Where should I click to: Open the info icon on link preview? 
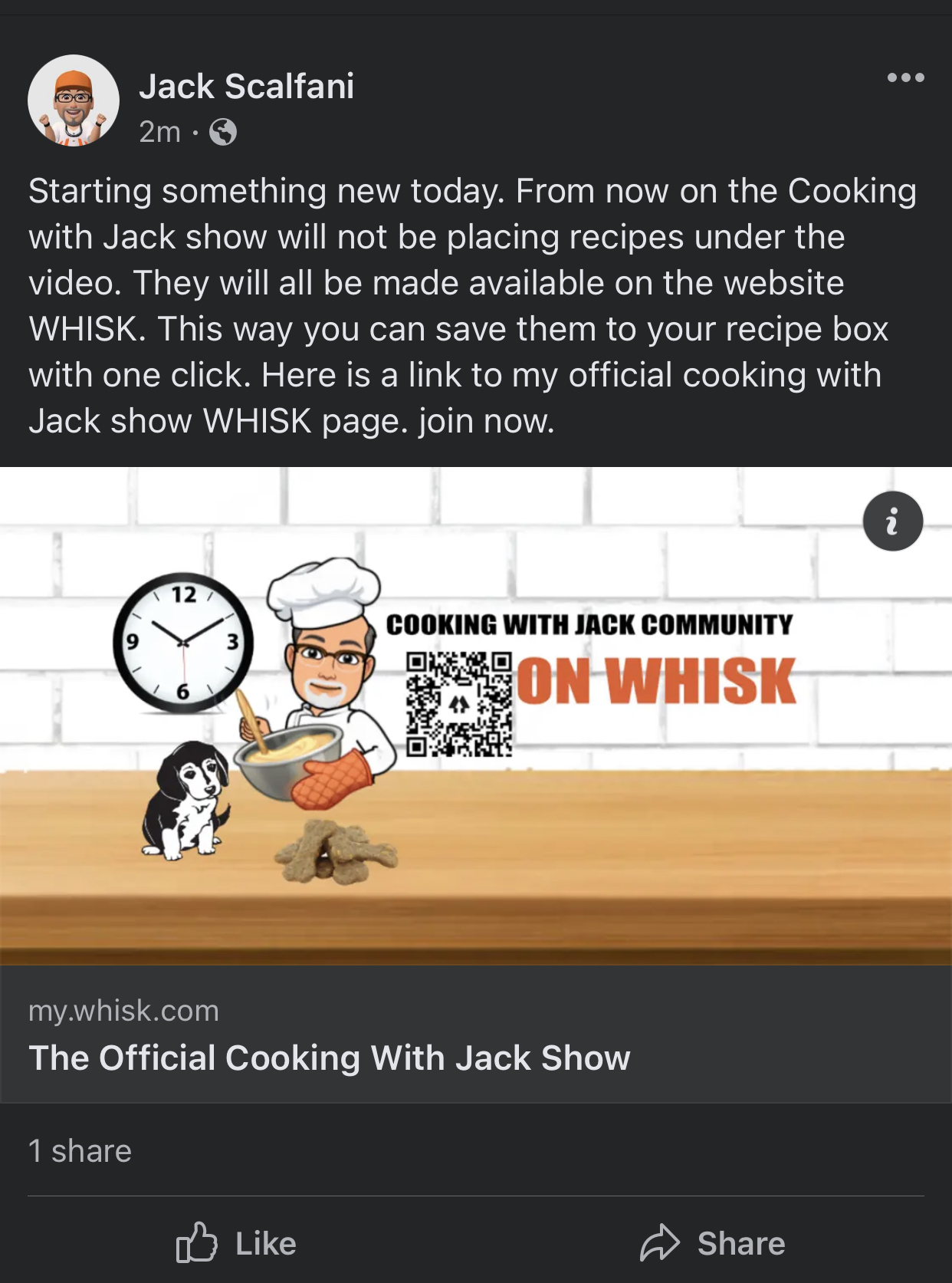(892, 521)
